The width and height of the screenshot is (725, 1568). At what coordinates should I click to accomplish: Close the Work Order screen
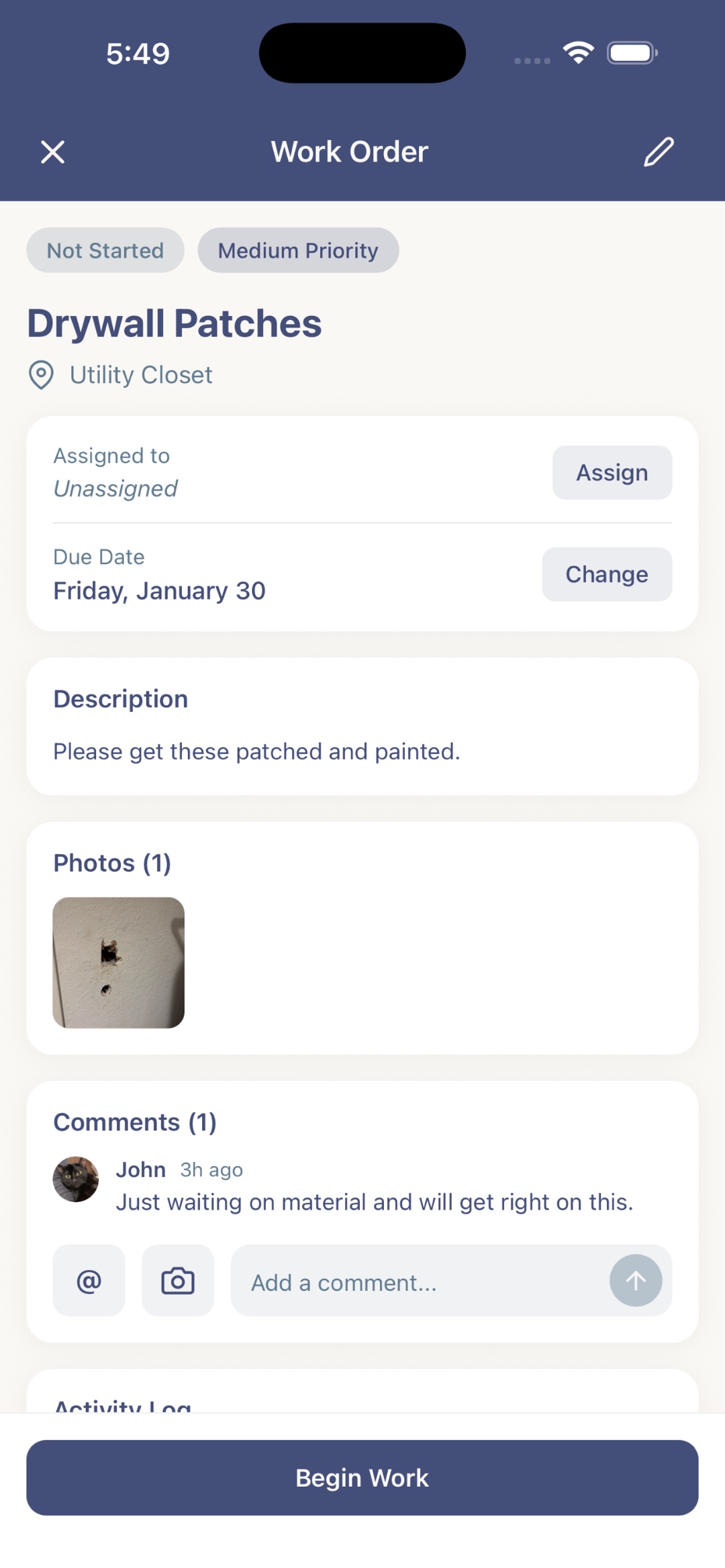(x=53, y=152)
